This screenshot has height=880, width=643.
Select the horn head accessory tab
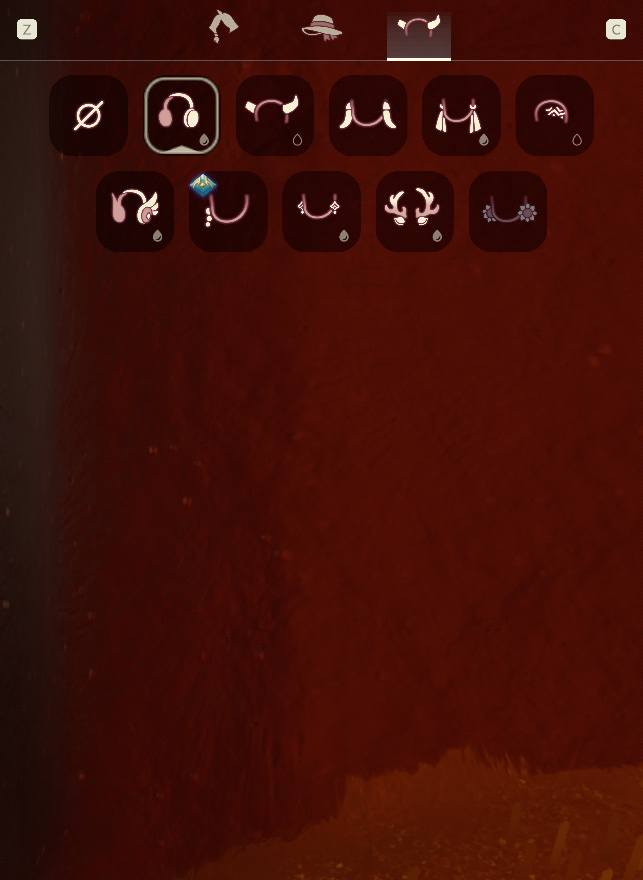(x=419, y=30)
